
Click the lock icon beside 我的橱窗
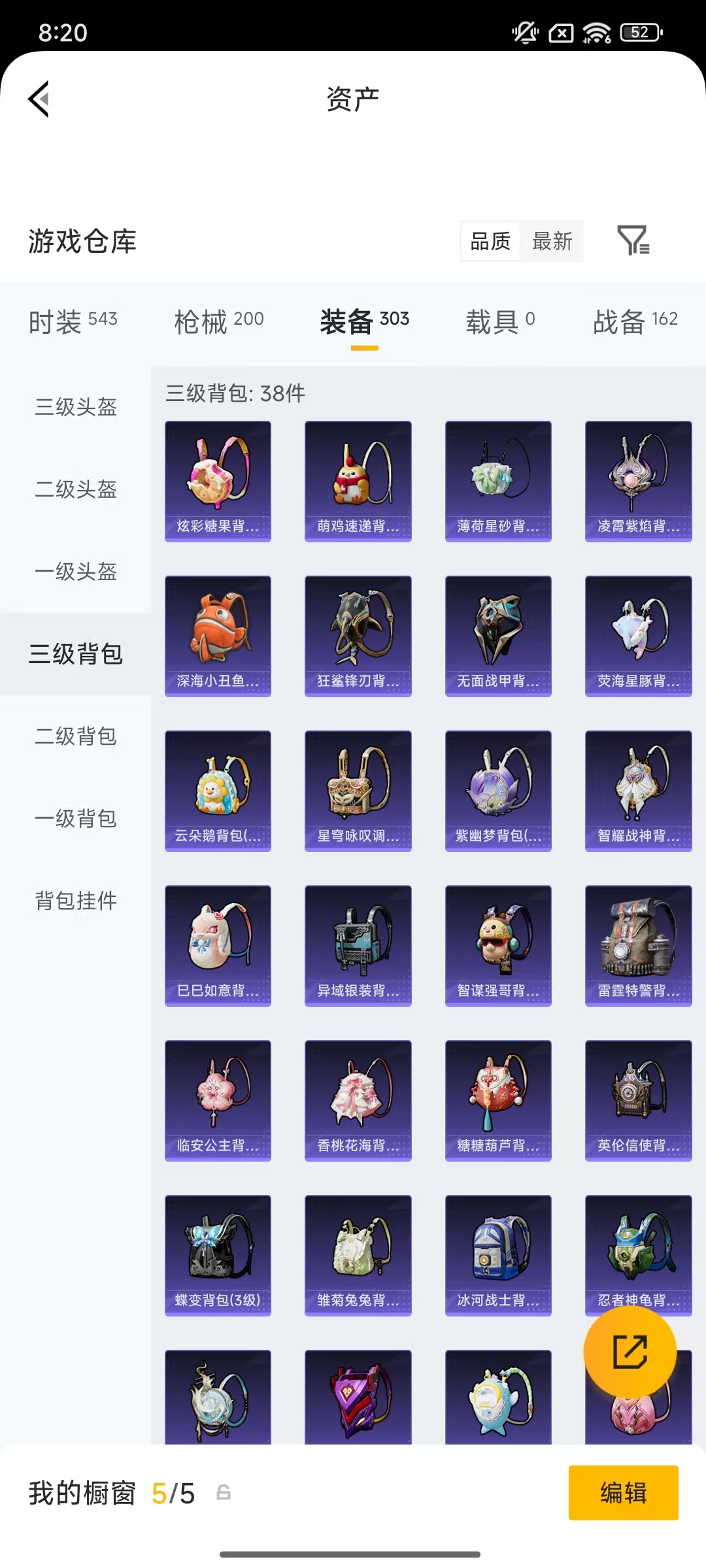click(223, 1493)
